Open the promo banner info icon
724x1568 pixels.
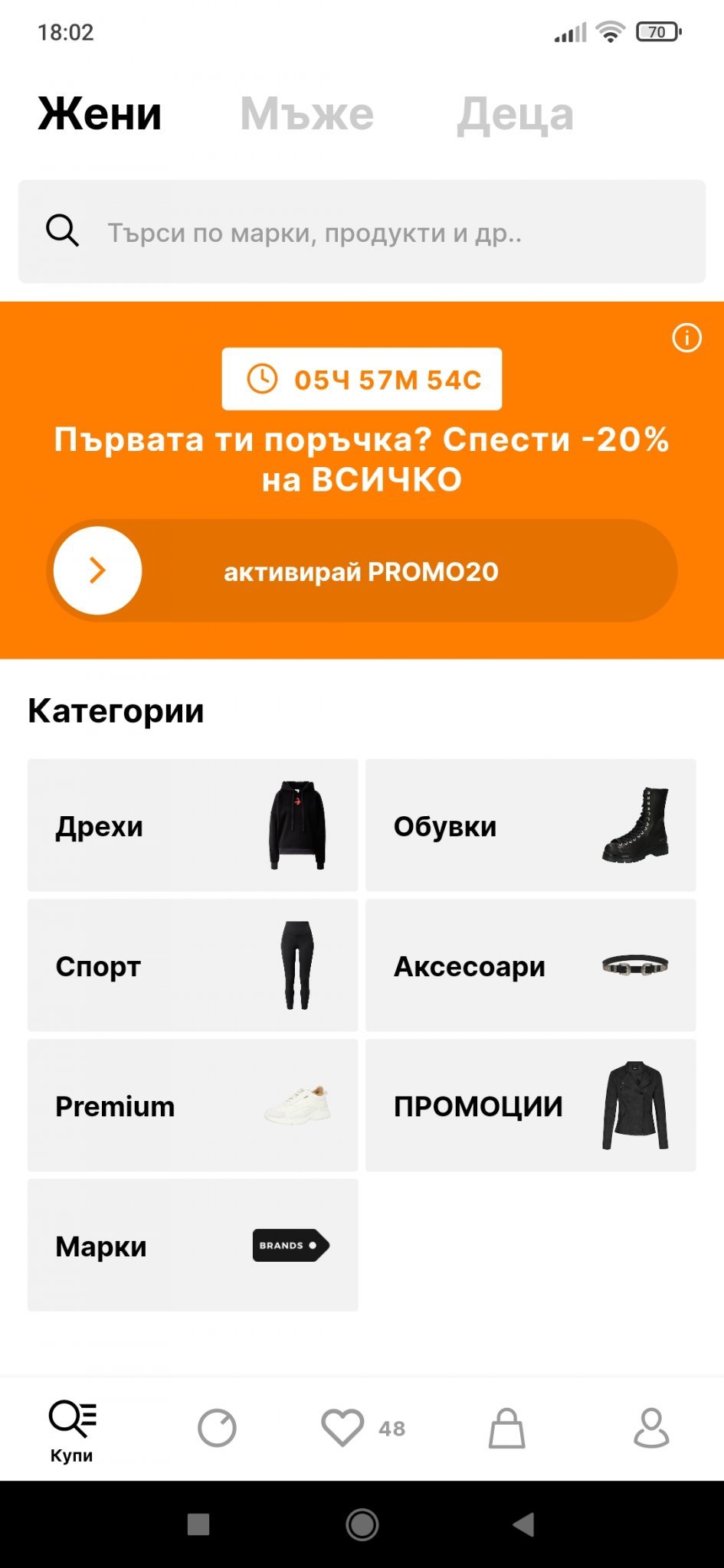pos(686,338)
